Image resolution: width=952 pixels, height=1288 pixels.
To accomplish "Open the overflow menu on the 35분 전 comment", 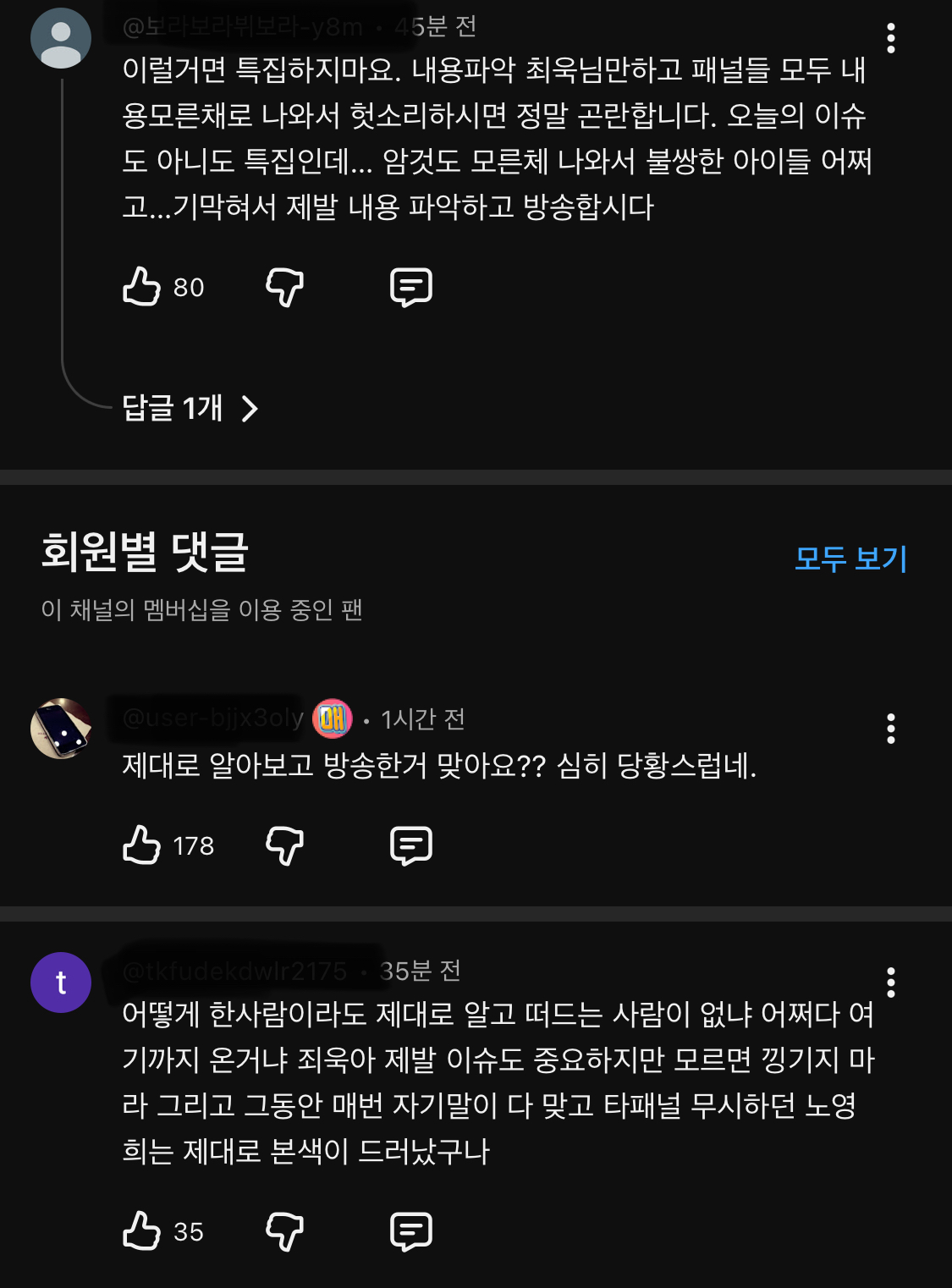I will (x=890, y=983).
